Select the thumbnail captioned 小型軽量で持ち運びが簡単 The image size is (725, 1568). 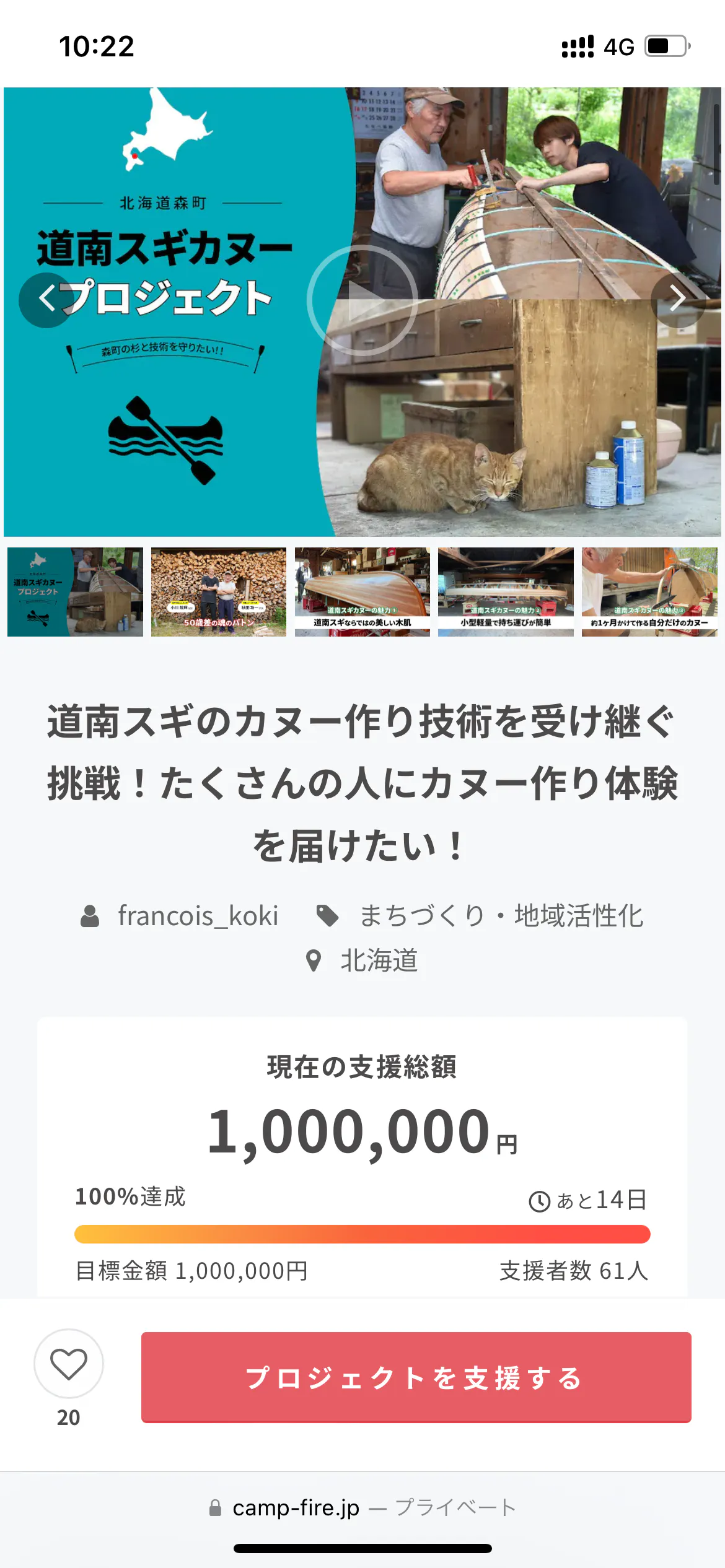[506, 591]
